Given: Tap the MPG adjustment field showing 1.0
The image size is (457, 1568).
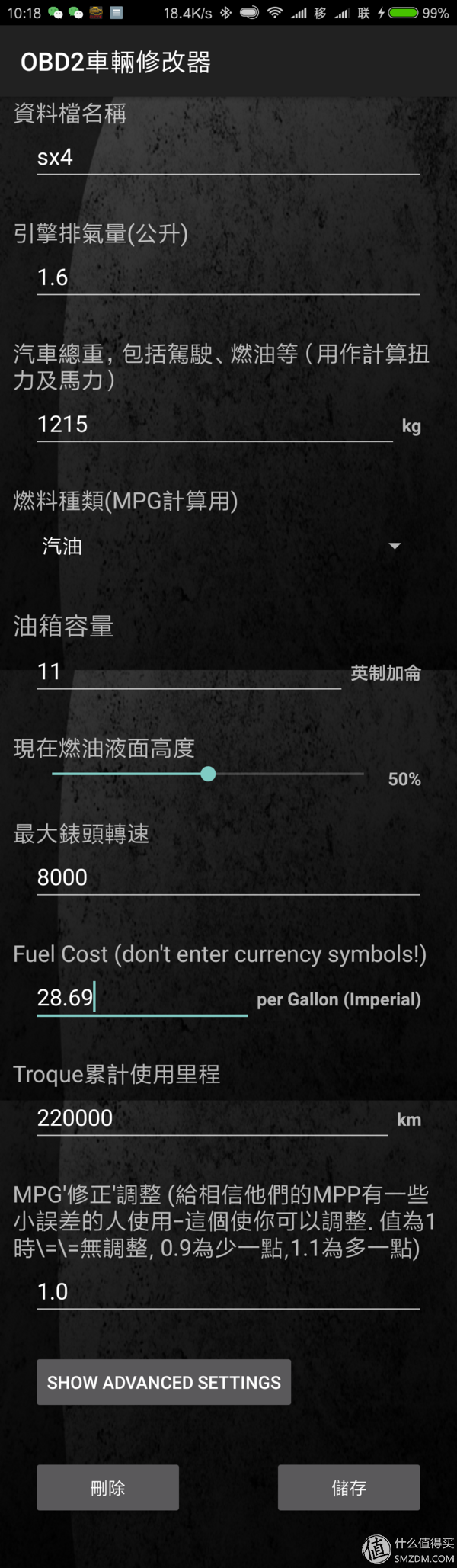Looking at the screenshot, I should point(228,1291).
